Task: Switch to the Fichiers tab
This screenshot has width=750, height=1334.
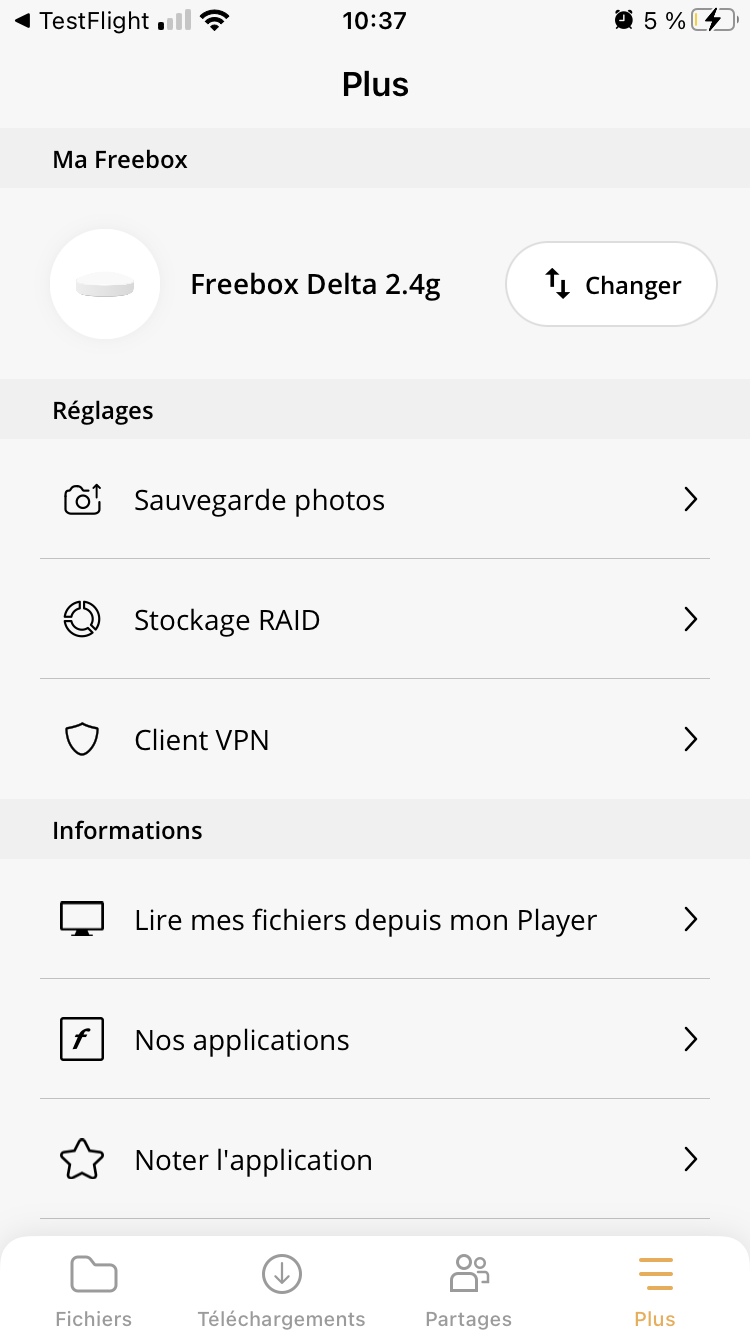Action: tap(94, 1290)
